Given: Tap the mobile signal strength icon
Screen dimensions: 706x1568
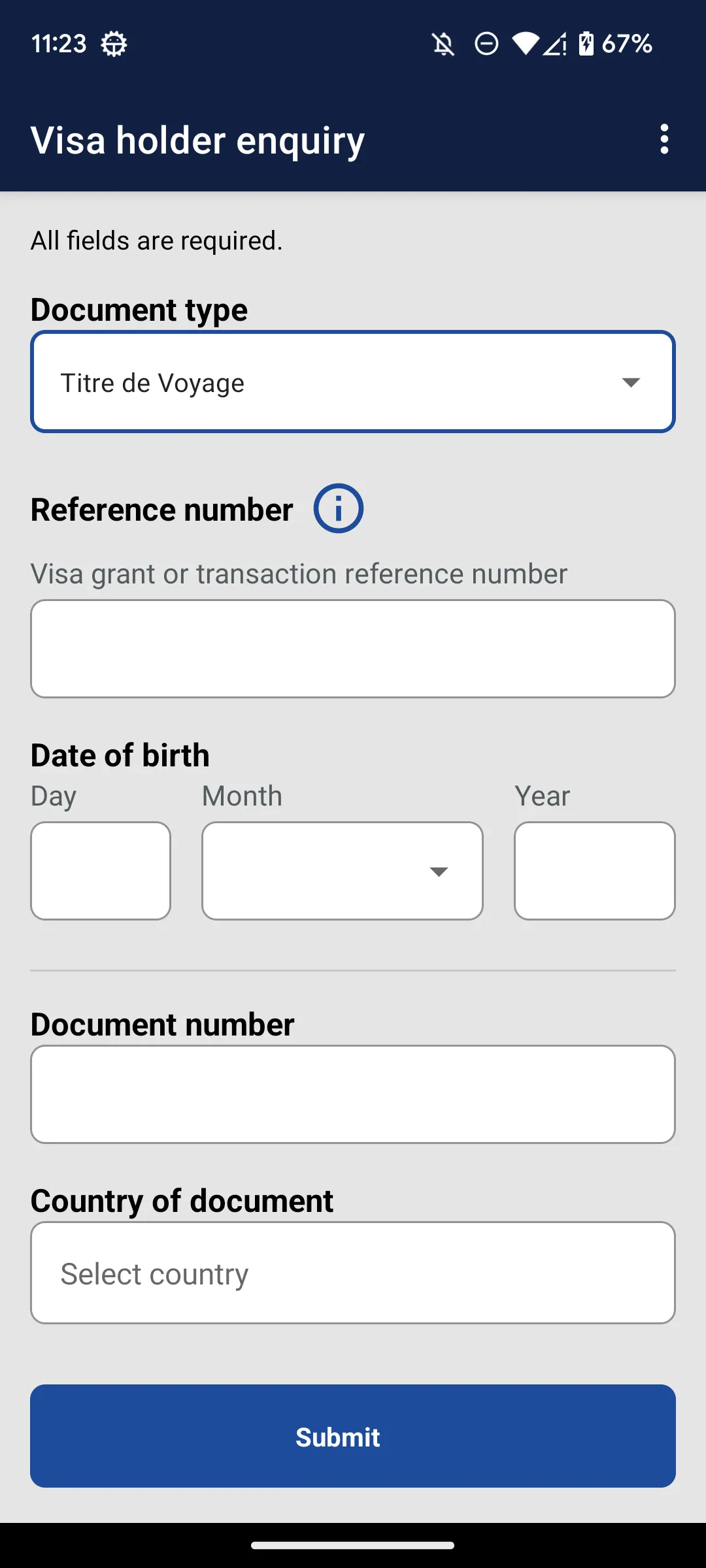Looking at the screenshot, I should point(555,44).
